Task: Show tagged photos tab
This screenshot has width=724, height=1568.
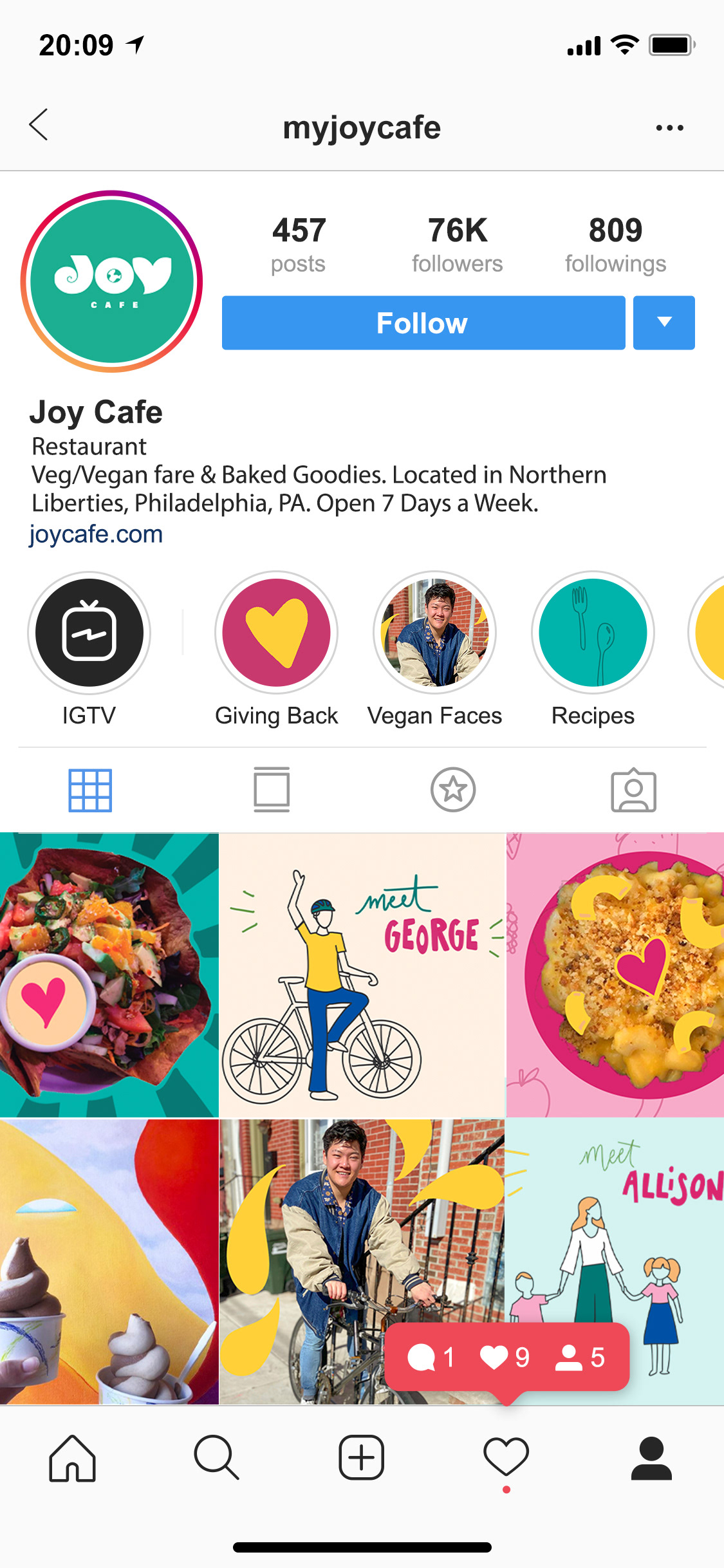Action: tap(633, 790)
